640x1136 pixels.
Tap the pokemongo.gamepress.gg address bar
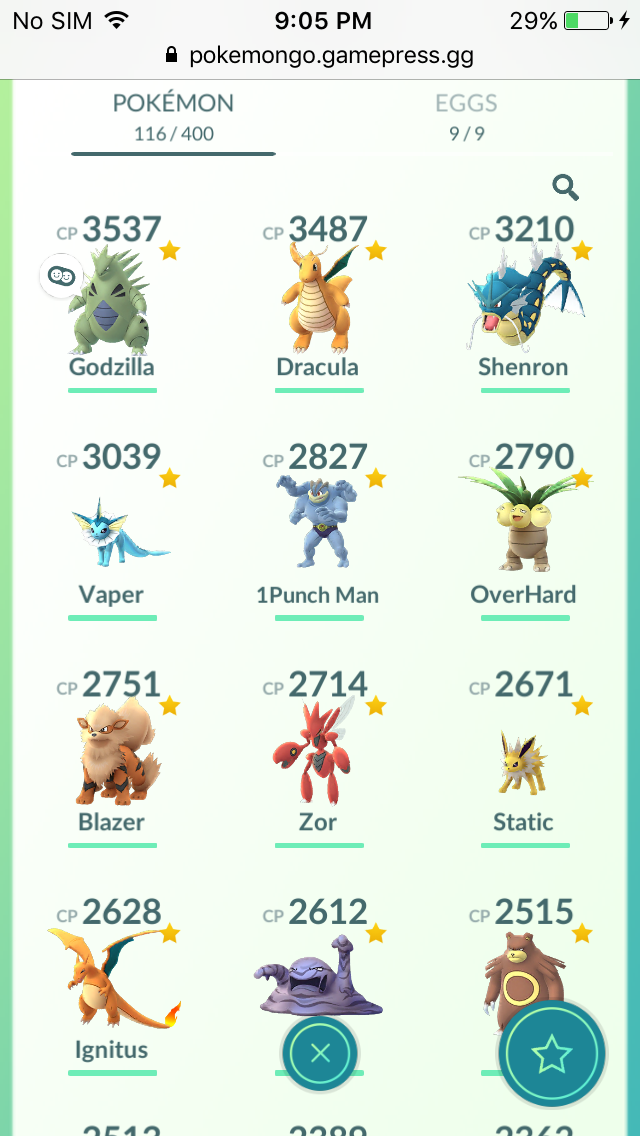coord(320,56)
